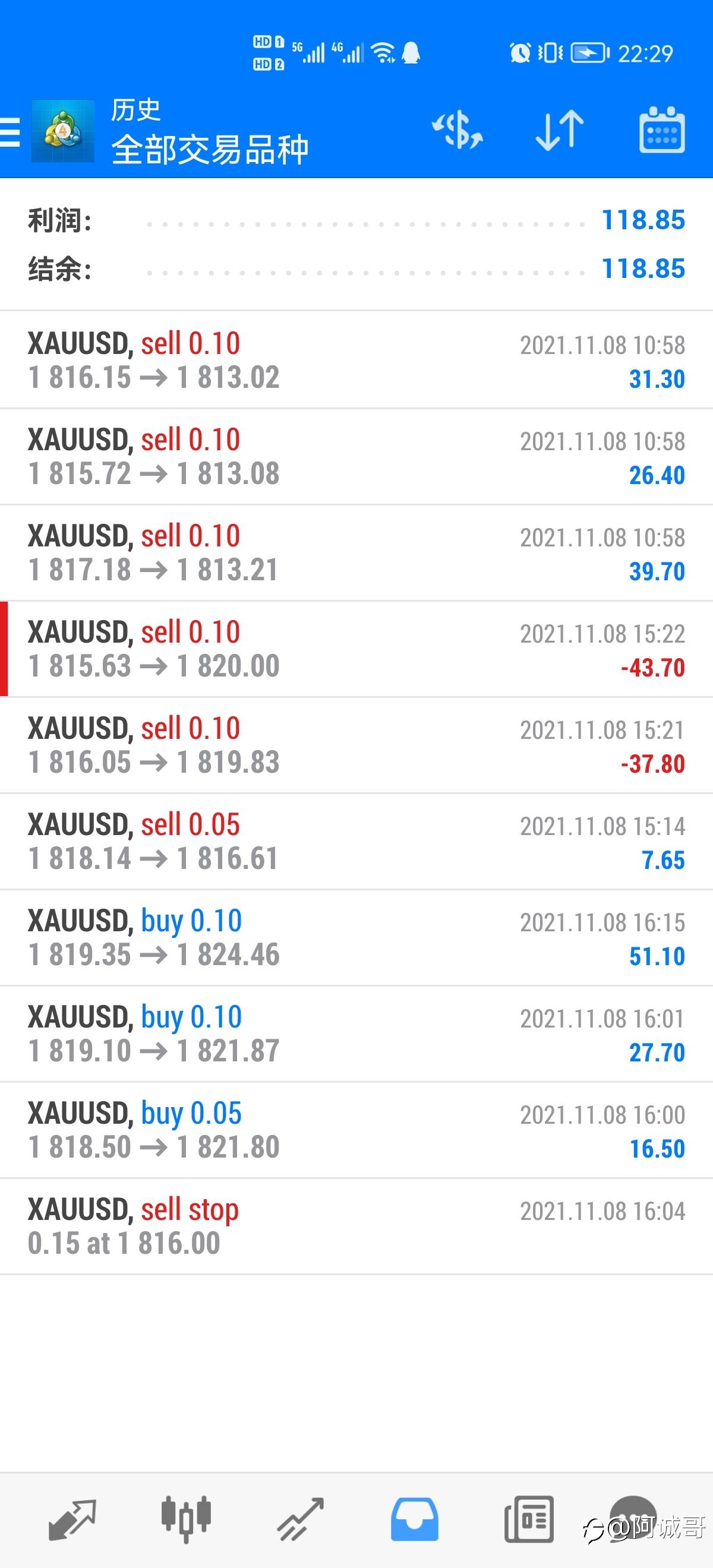713x1568 pixels.
Task: Open the sell 0.05 trade with 7.65
Action: (356, 841)
